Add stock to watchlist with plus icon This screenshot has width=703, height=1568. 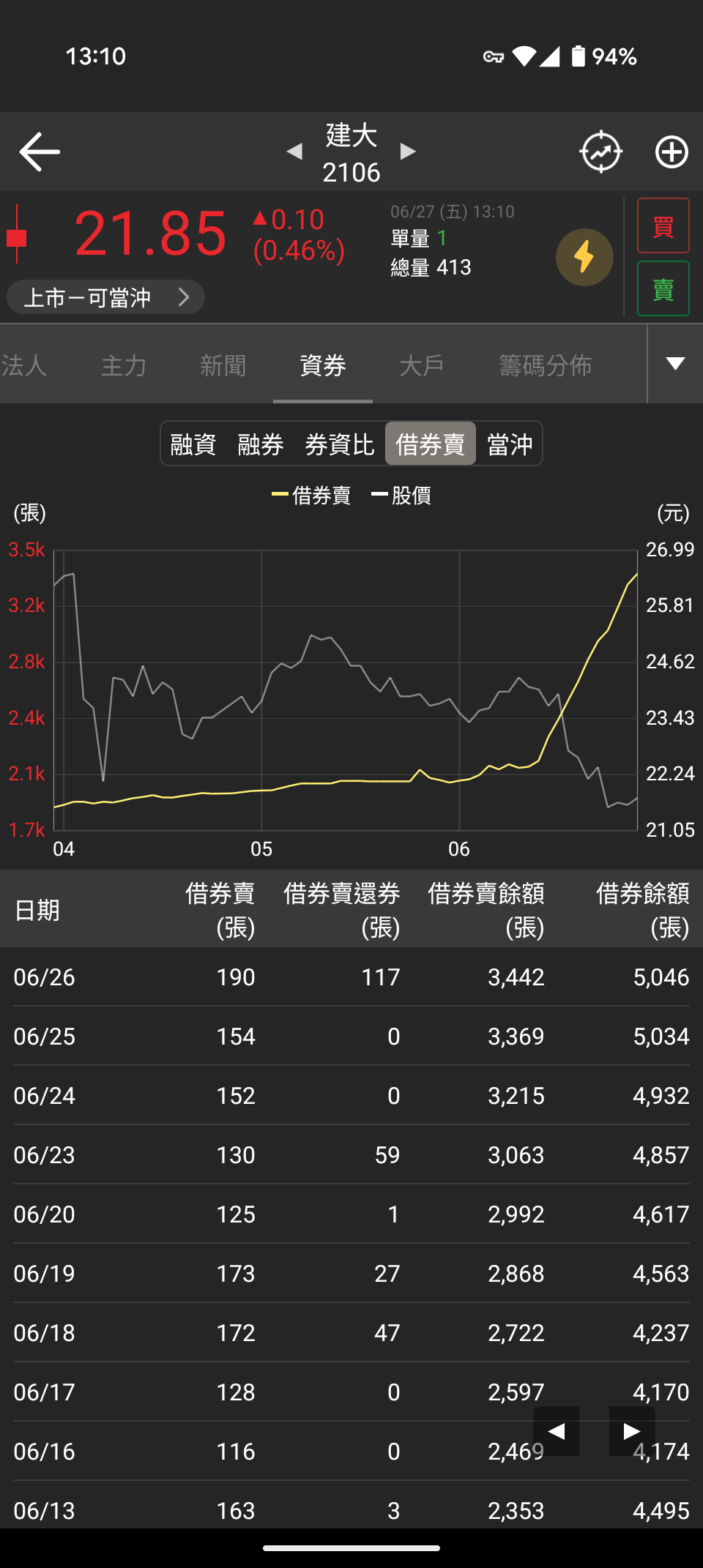coord(671,152)
